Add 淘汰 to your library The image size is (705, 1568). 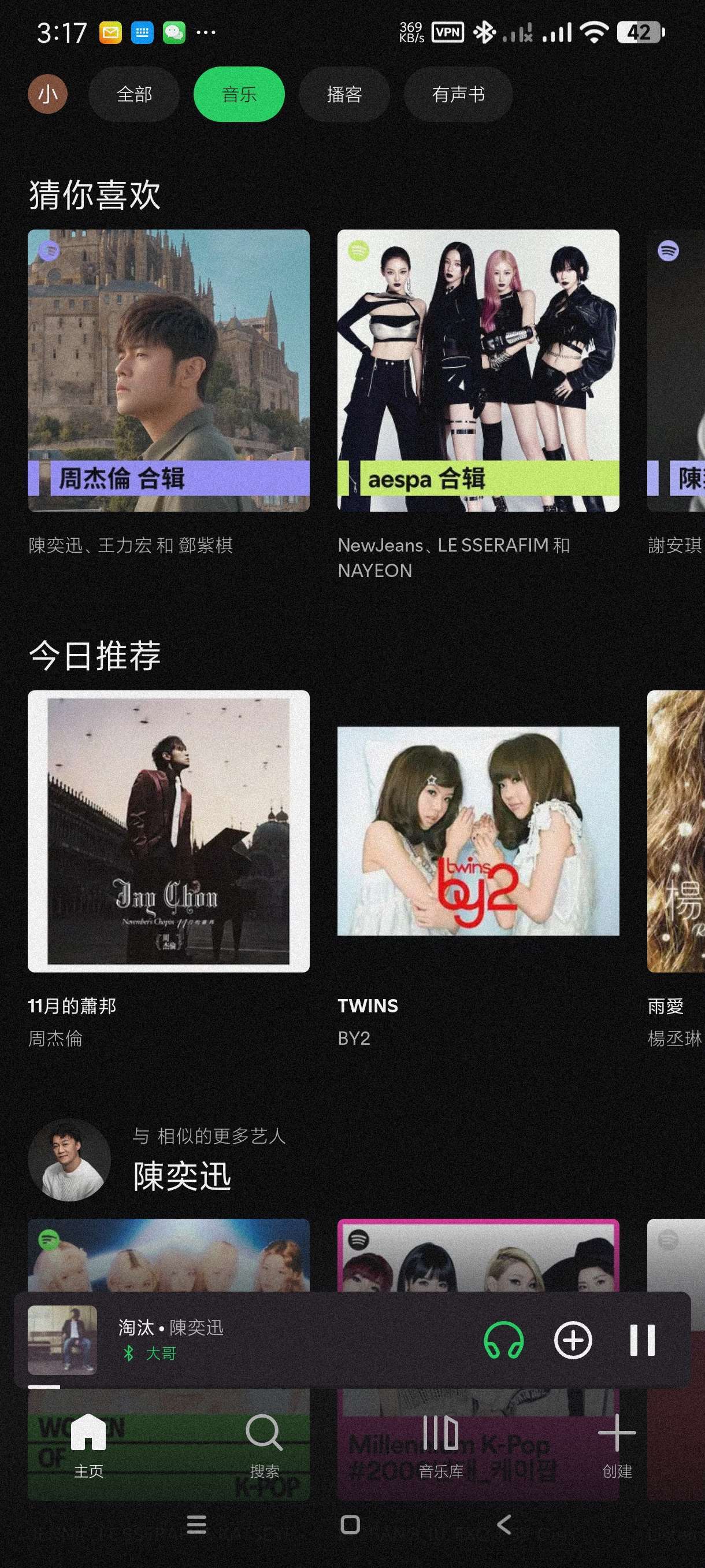tap(573, 1340)
